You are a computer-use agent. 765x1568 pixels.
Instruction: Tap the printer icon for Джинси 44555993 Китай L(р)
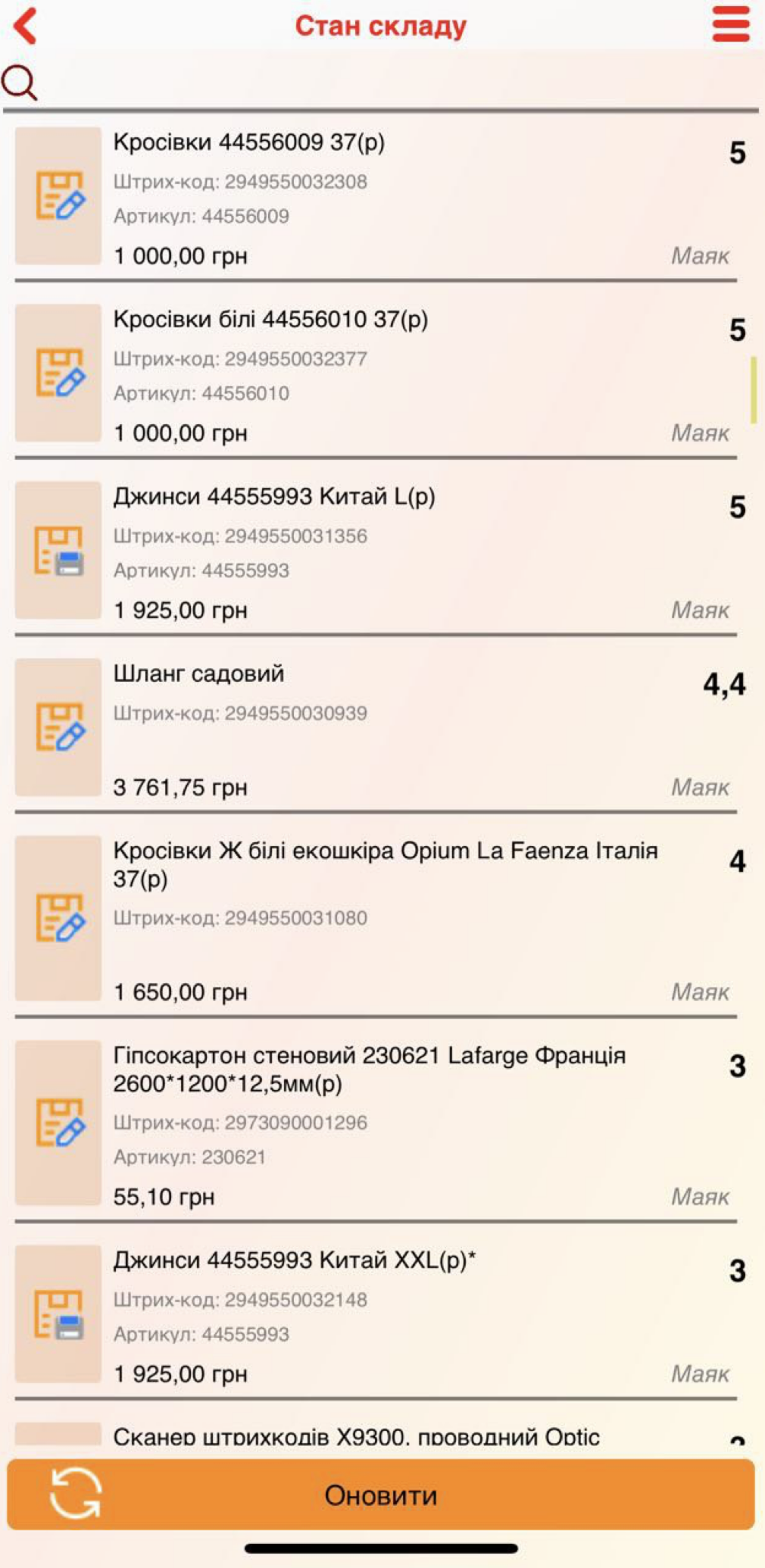click(x=61, y=550)
